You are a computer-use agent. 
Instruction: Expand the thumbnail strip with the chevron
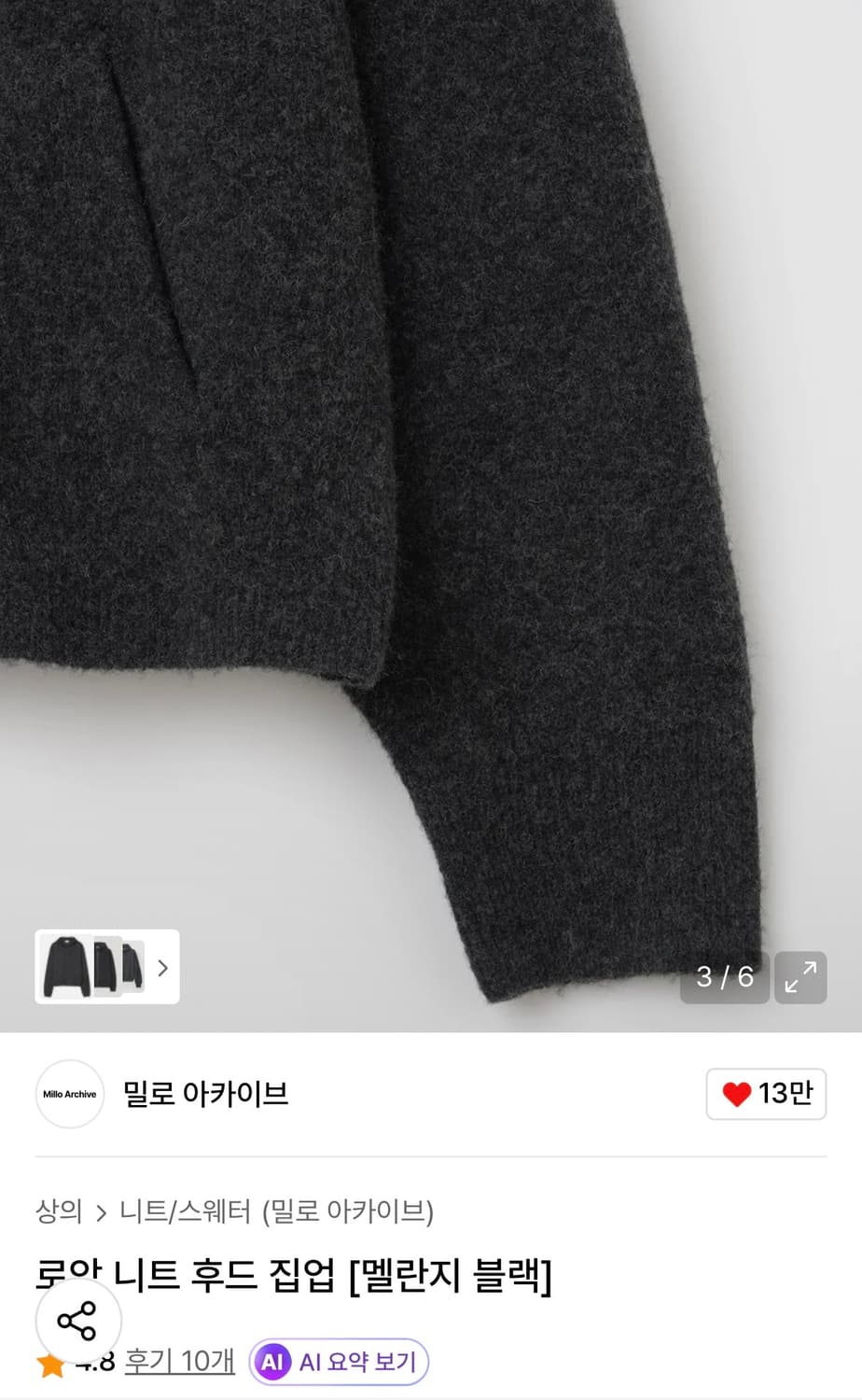161,968
